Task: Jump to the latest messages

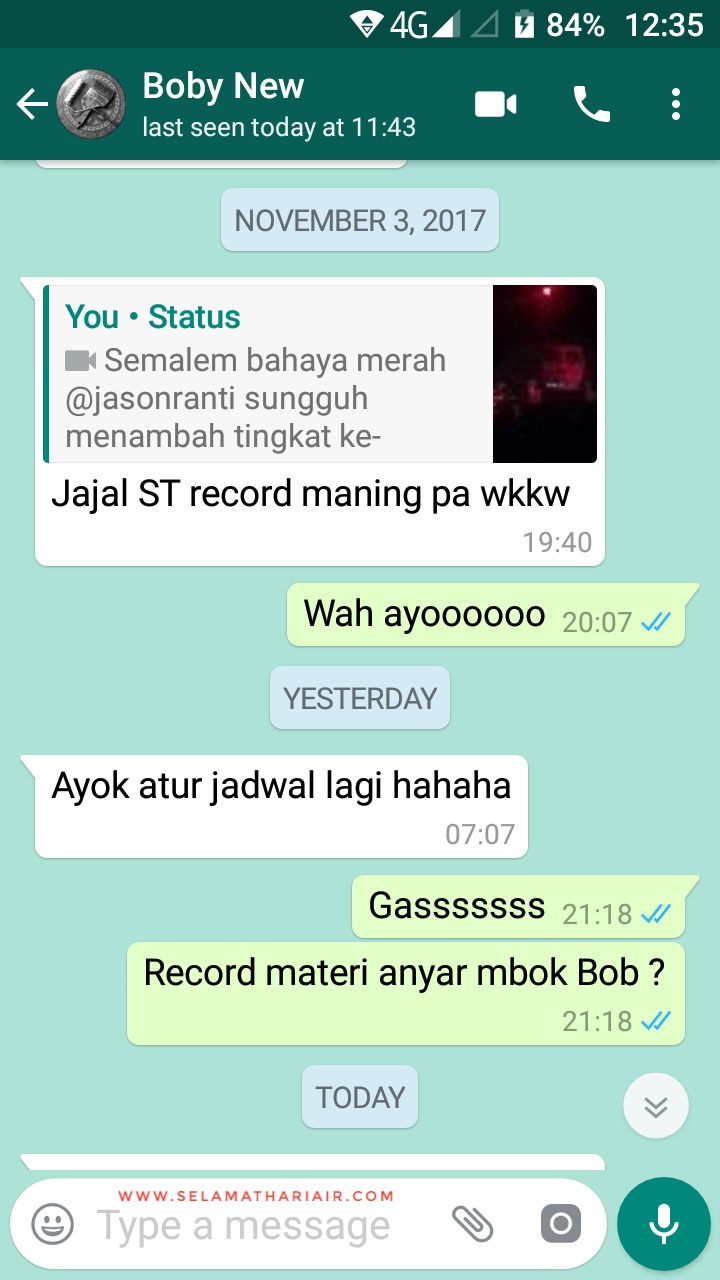Action: tap(655, 1106)
